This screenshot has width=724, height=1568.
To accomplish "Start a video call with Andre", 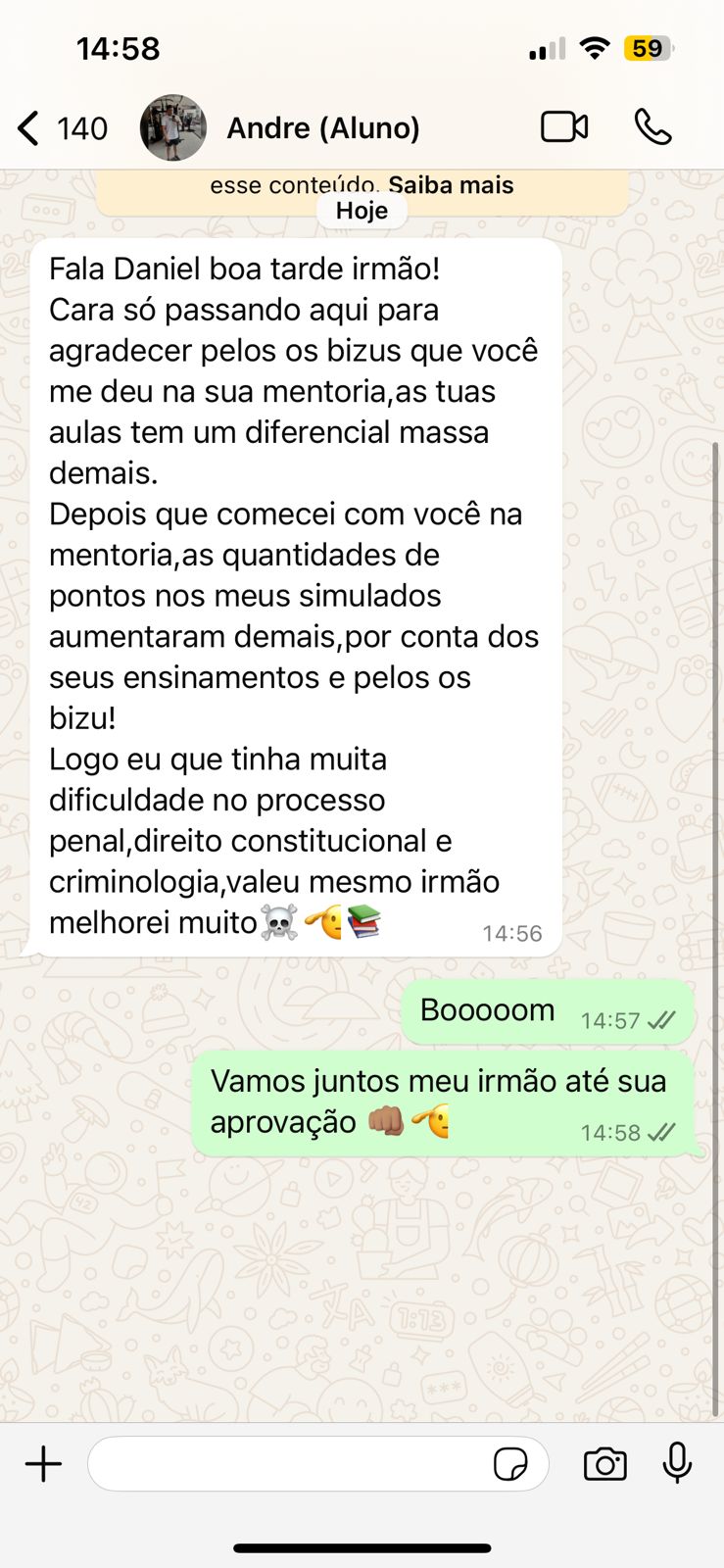I will point(564,127).
